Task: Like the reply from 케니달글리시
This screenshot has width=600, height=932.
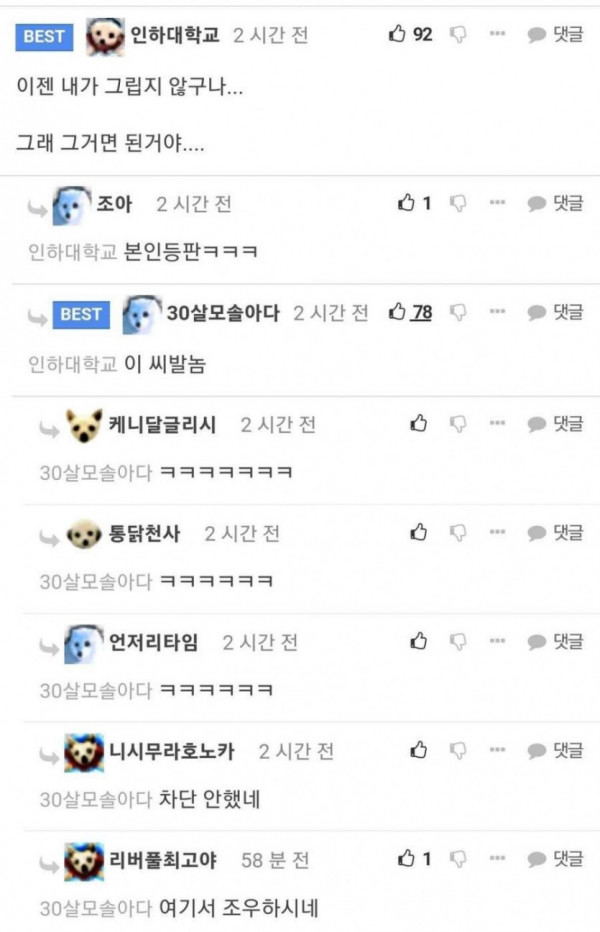Action: pos(419,424)
